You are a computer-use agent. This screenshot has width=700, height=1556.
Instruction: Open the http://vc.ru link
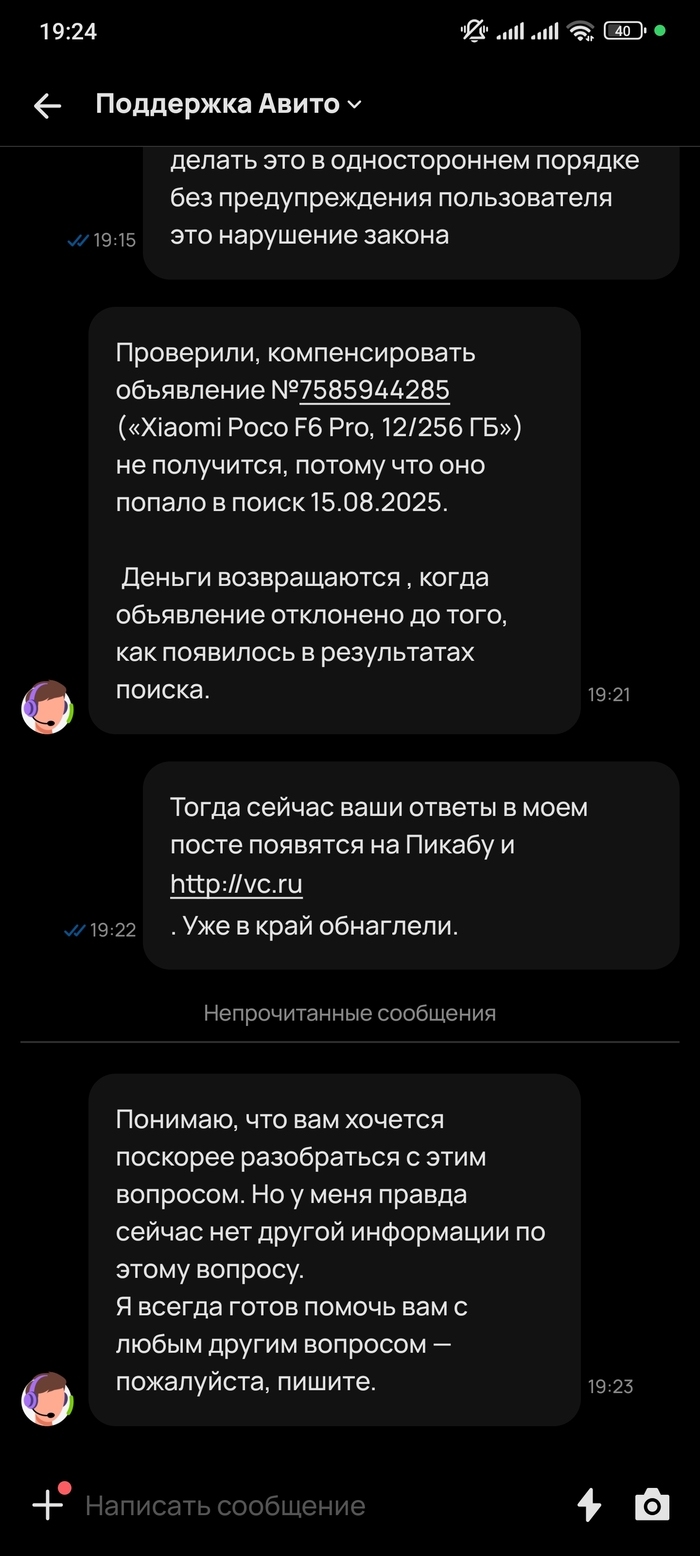(x=236, y=884)
